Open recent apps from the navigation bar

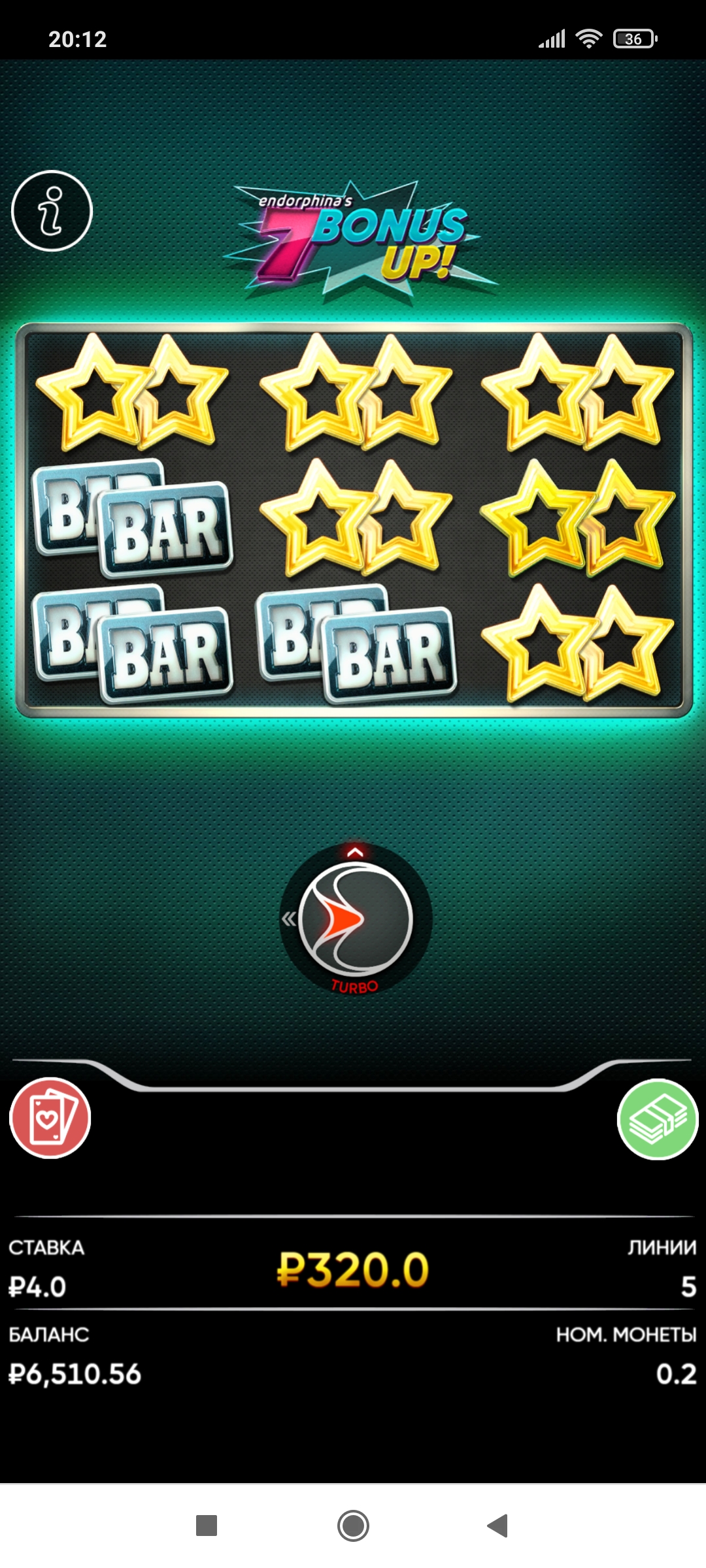[x=207, y=1526]
